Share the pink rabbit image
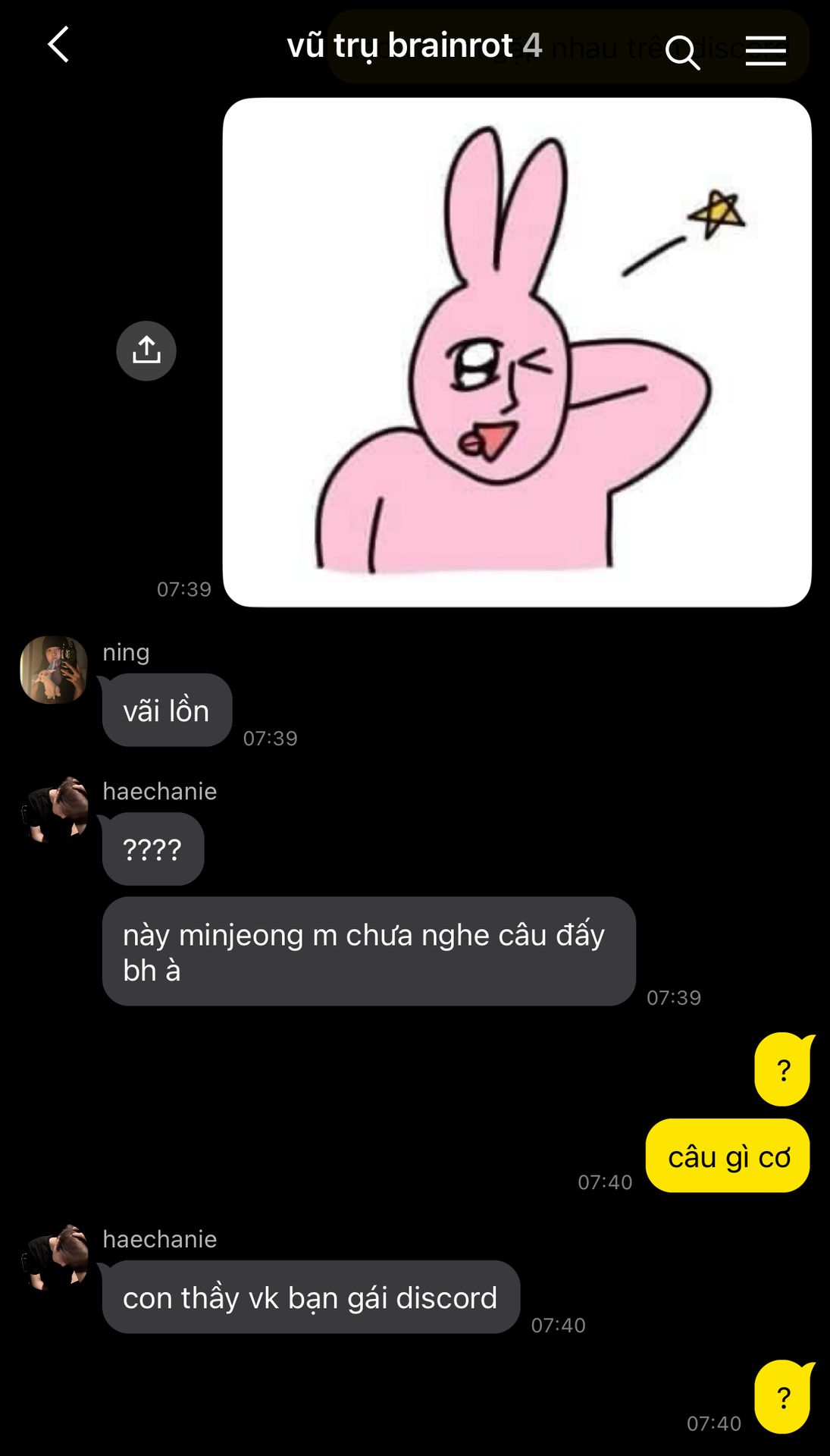 click(146, 351)
